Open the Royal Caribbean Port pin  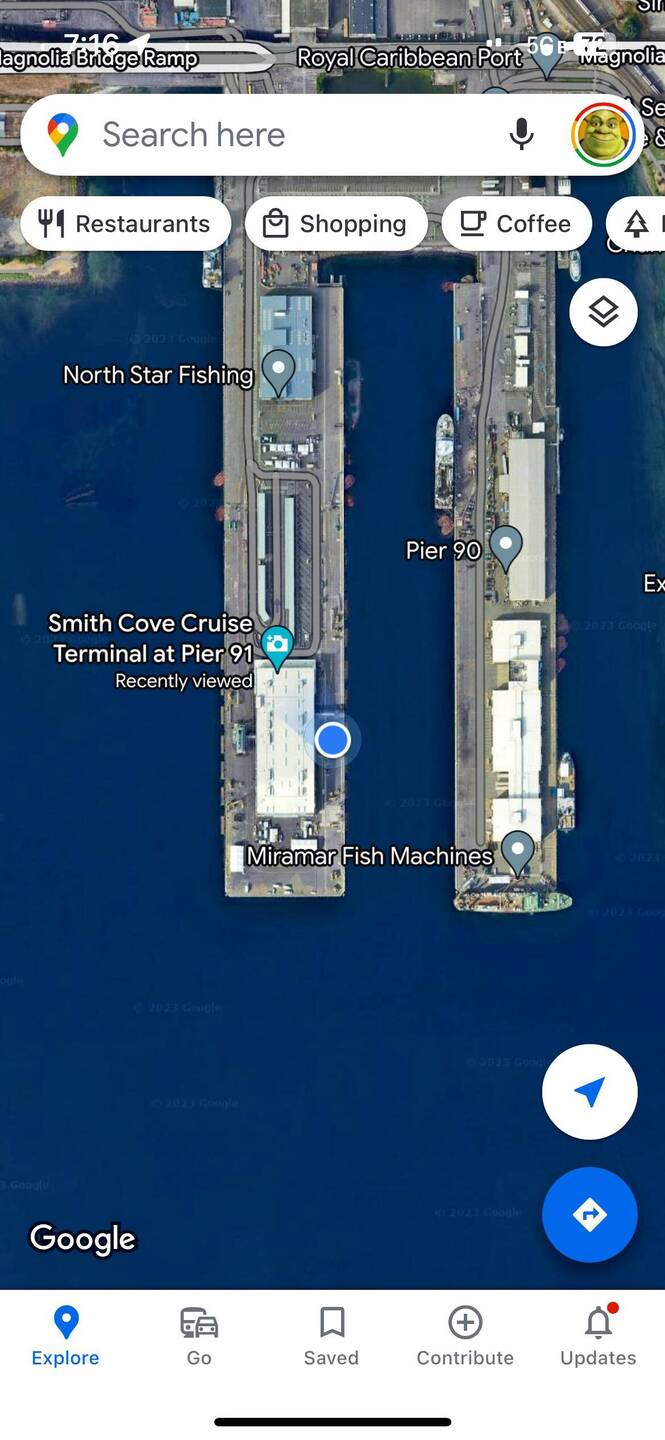pyautogui.click(x=546, y=56)
